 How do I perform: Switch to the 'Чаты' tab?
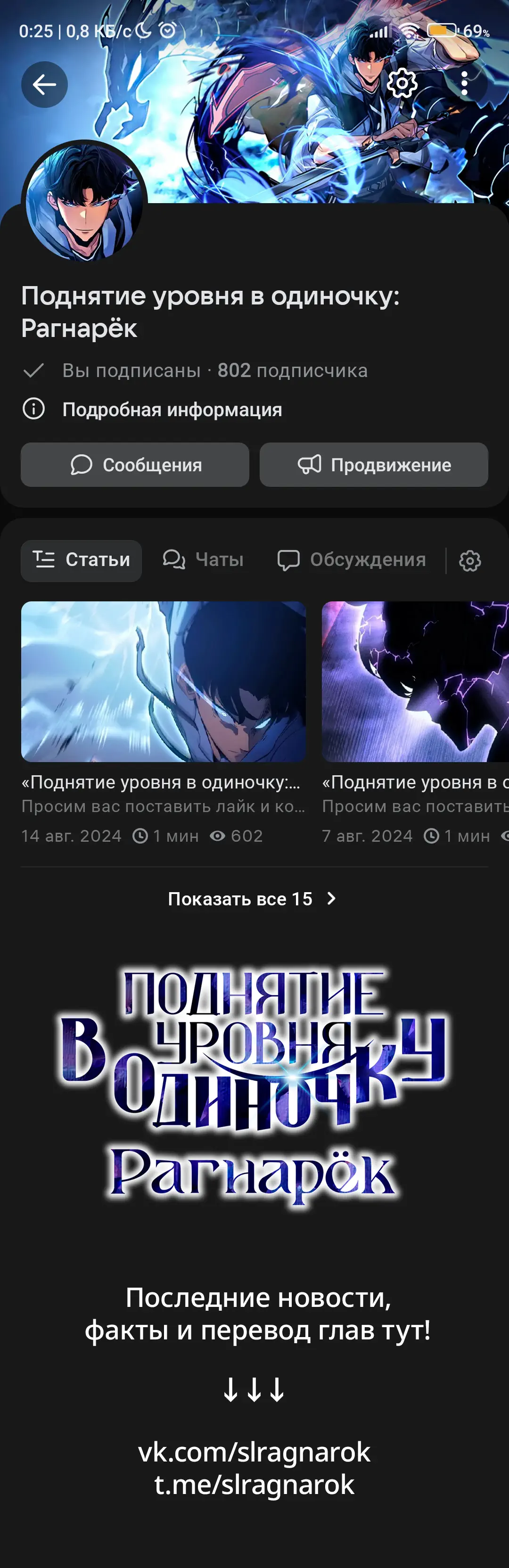pyautogui.click(x=203, y=560)
